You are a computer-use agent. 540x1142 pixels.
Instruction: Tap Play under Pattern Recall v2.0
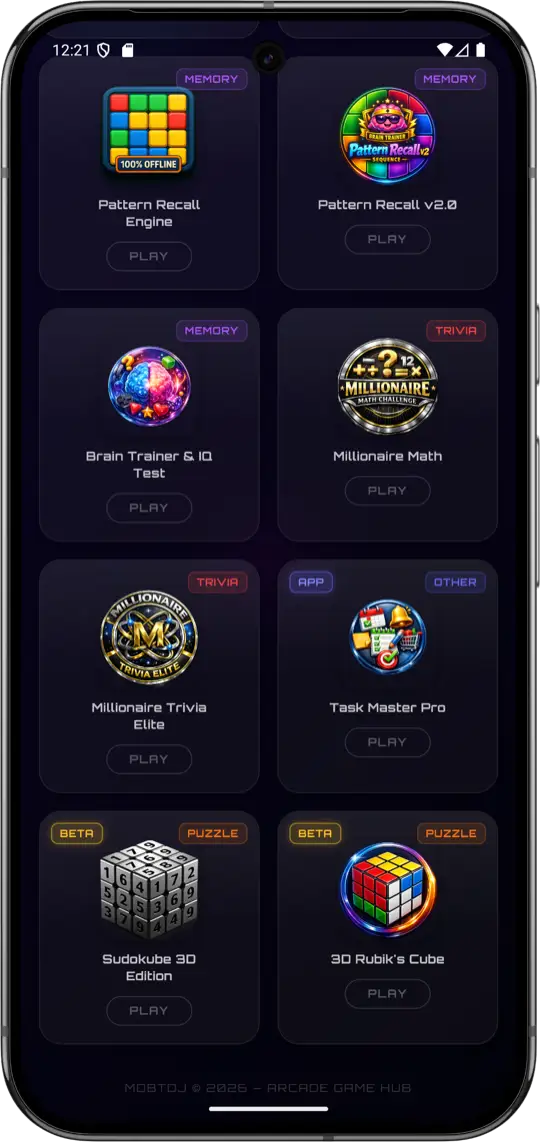coord(387,240)
